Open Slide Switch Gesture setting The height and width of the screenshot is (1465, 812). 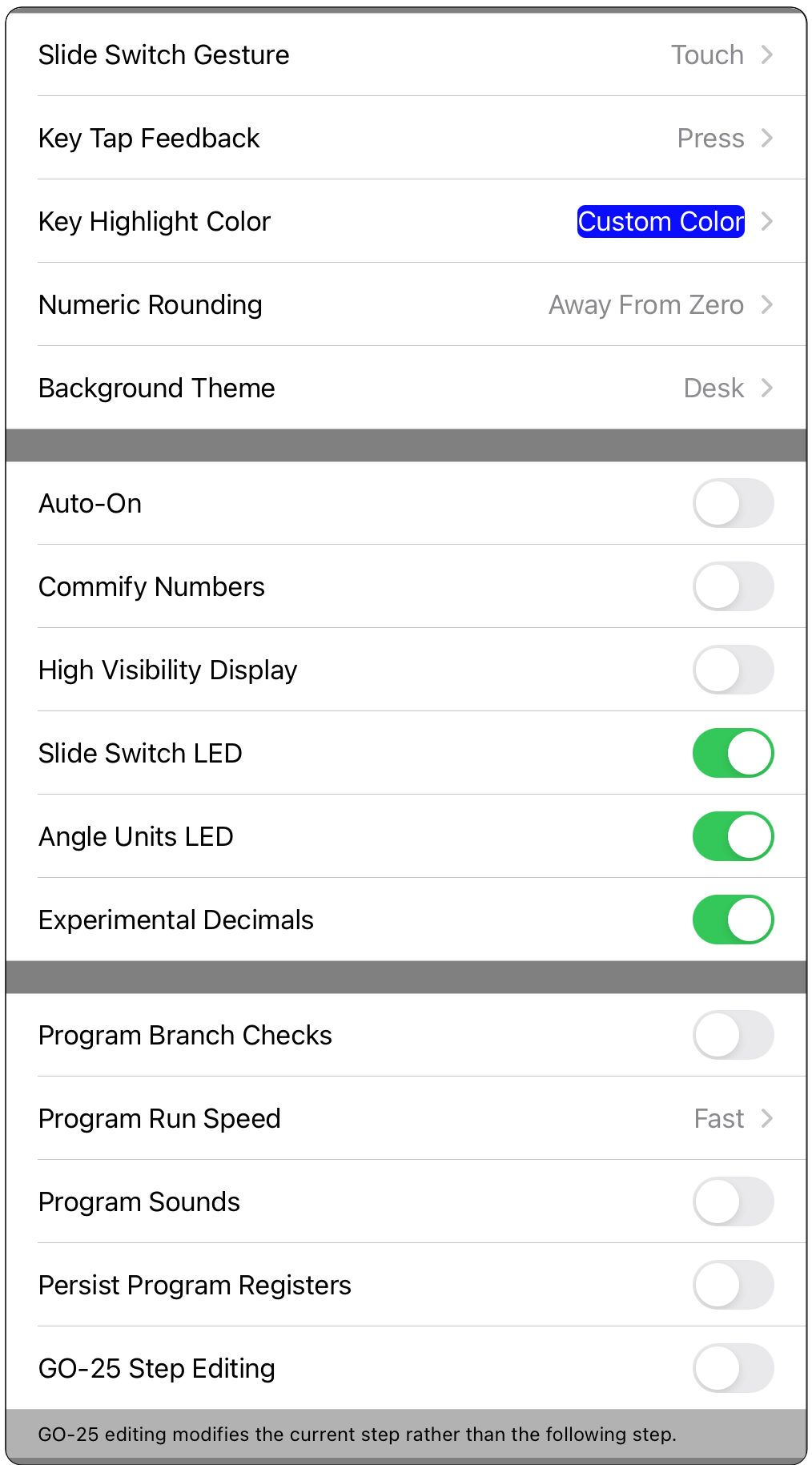pyautogui.click(x=405, y=54)
